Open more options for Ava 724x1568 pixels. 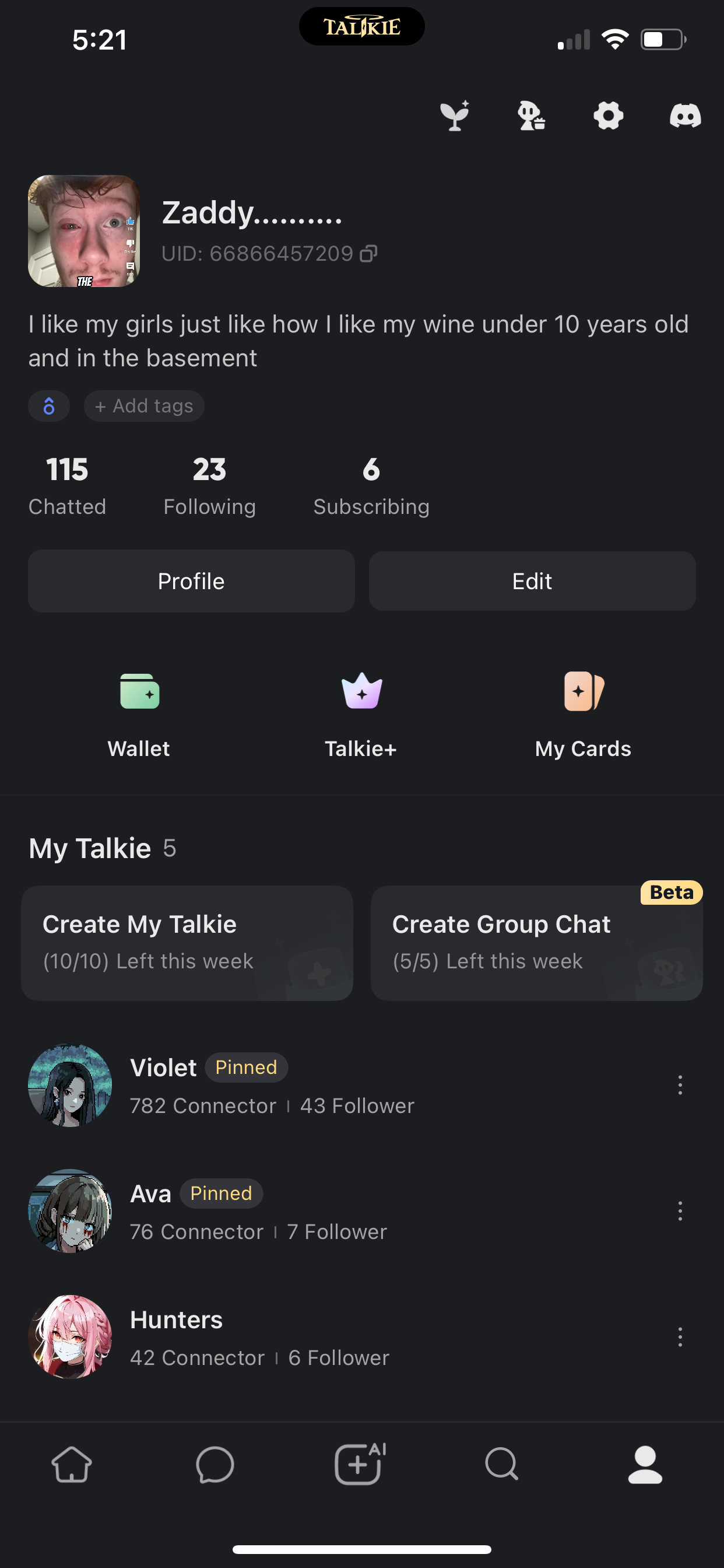click(680, 1210)
